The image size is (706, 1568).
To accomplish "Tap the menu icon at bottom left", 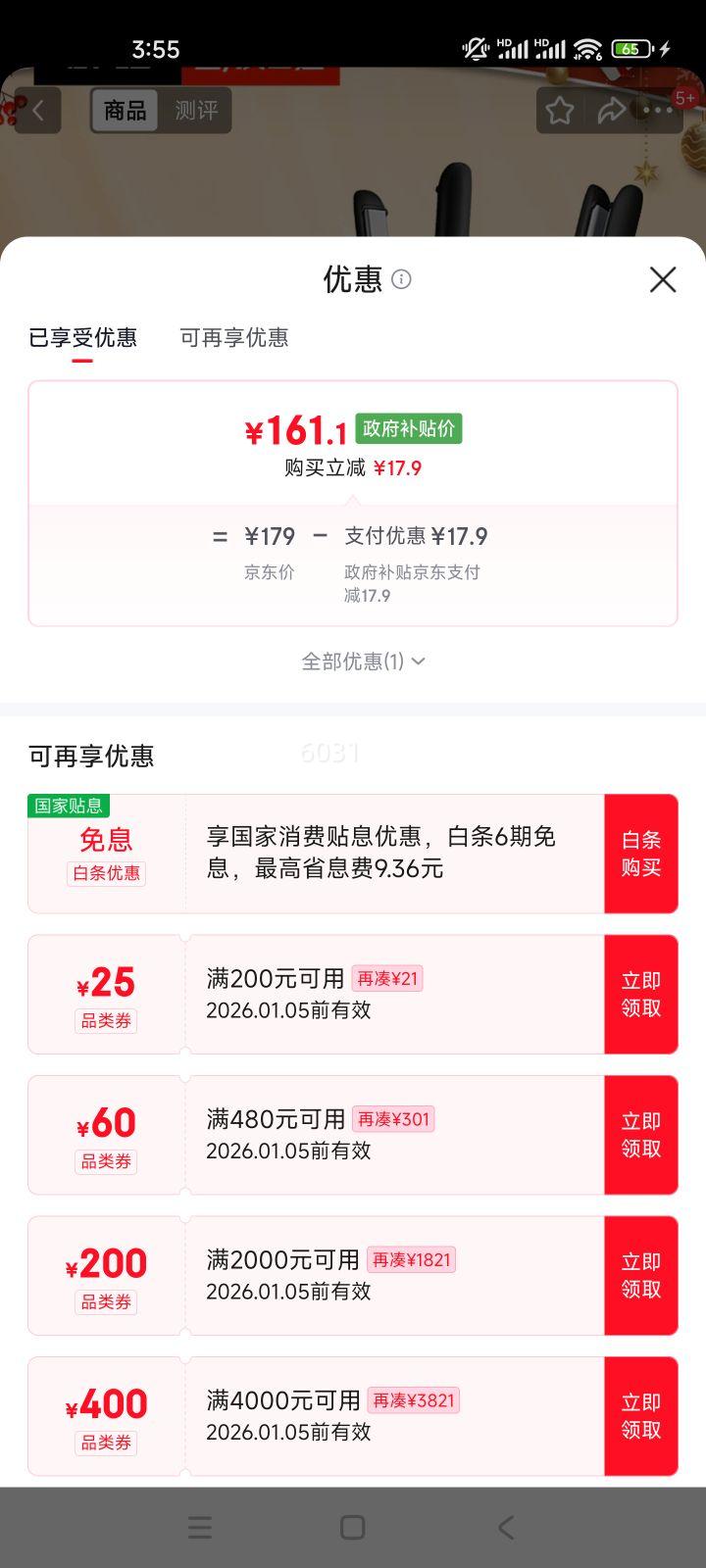I will coord(199,1527).
